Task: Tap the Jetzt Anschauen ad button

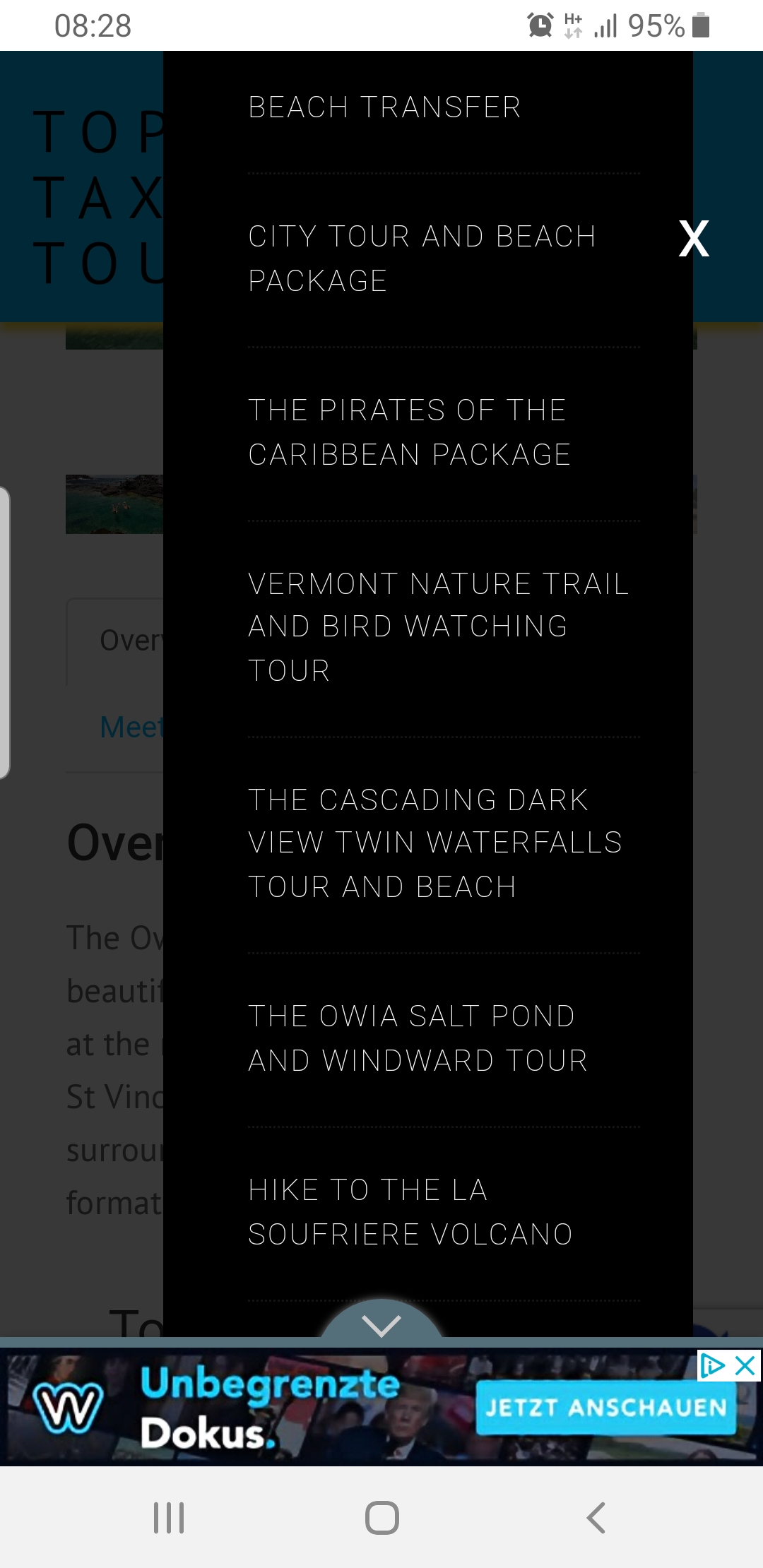Action: pos(606,1408)
